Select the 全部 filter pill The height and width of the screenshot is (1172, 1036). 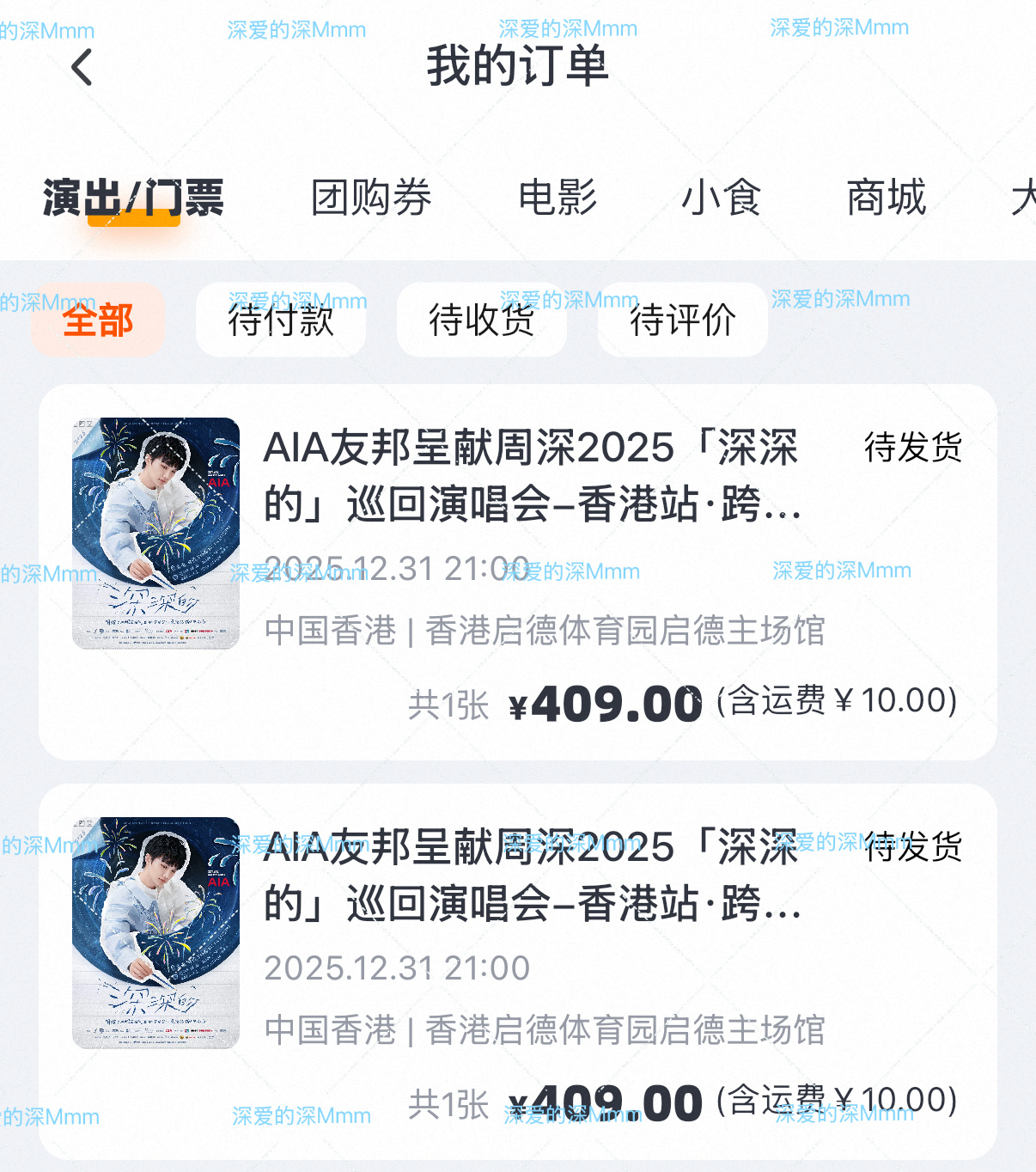pos(98,320)
